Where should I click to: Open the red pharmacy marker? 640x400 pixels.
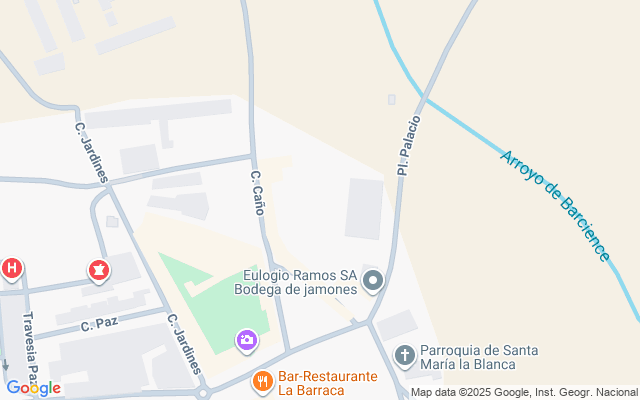point(99,271)
